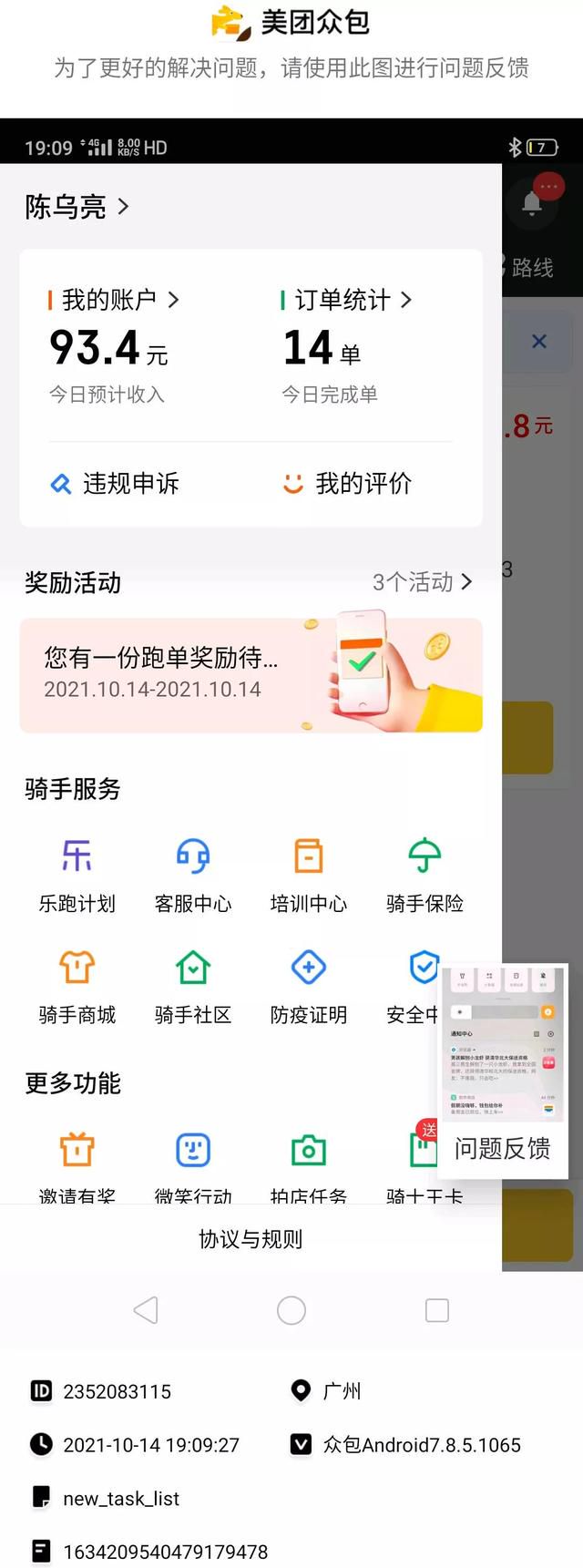Screen dimensions: 583x1568
Task: Go to 培训中心
Action: (309, 875)
